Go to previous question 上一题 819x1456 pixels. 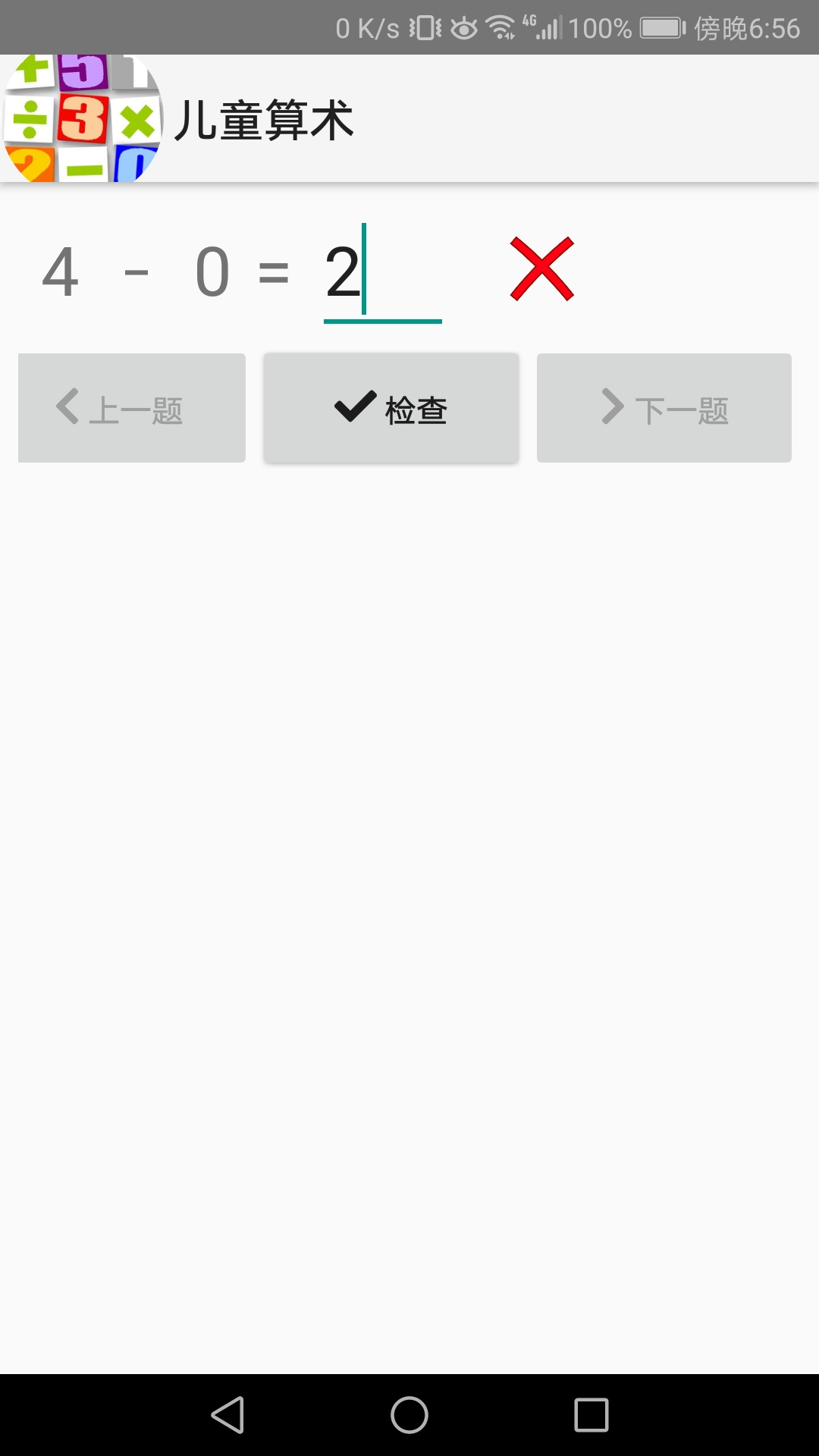(132, 408)
